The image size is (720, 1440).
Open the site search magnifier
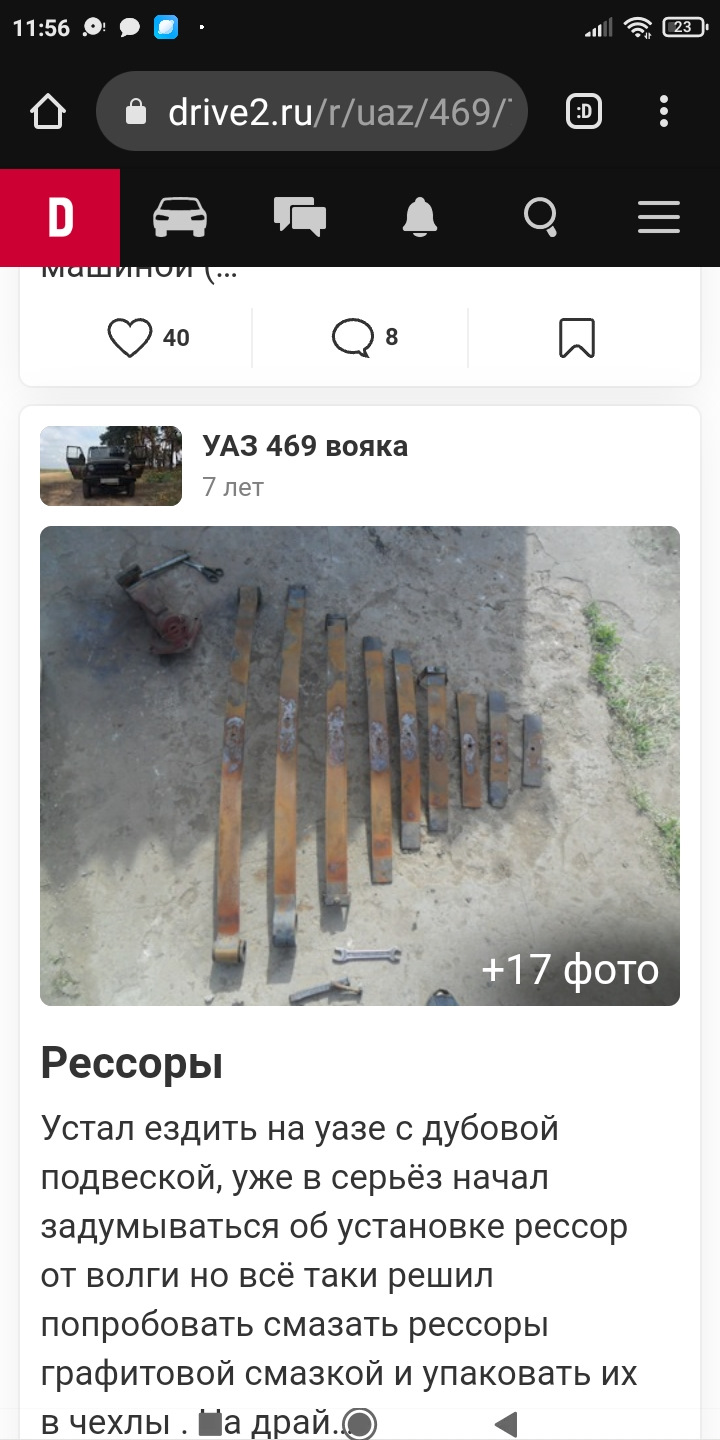[540, 217]
